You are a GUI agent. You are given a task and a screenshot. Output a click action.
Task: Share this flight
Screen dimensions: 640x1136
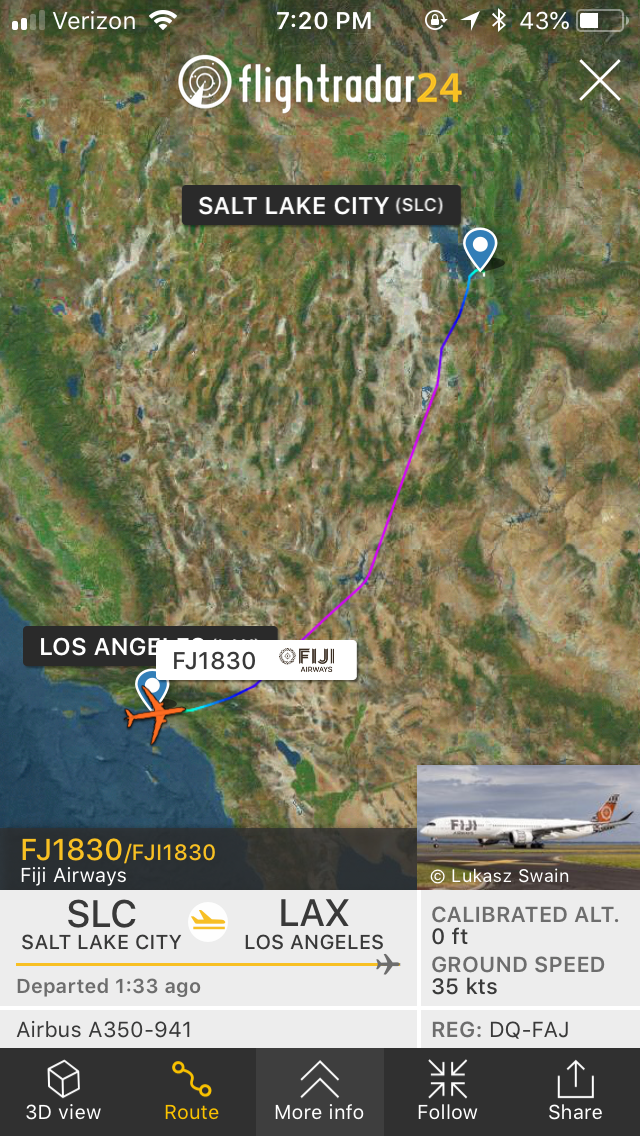[575, 1092]
